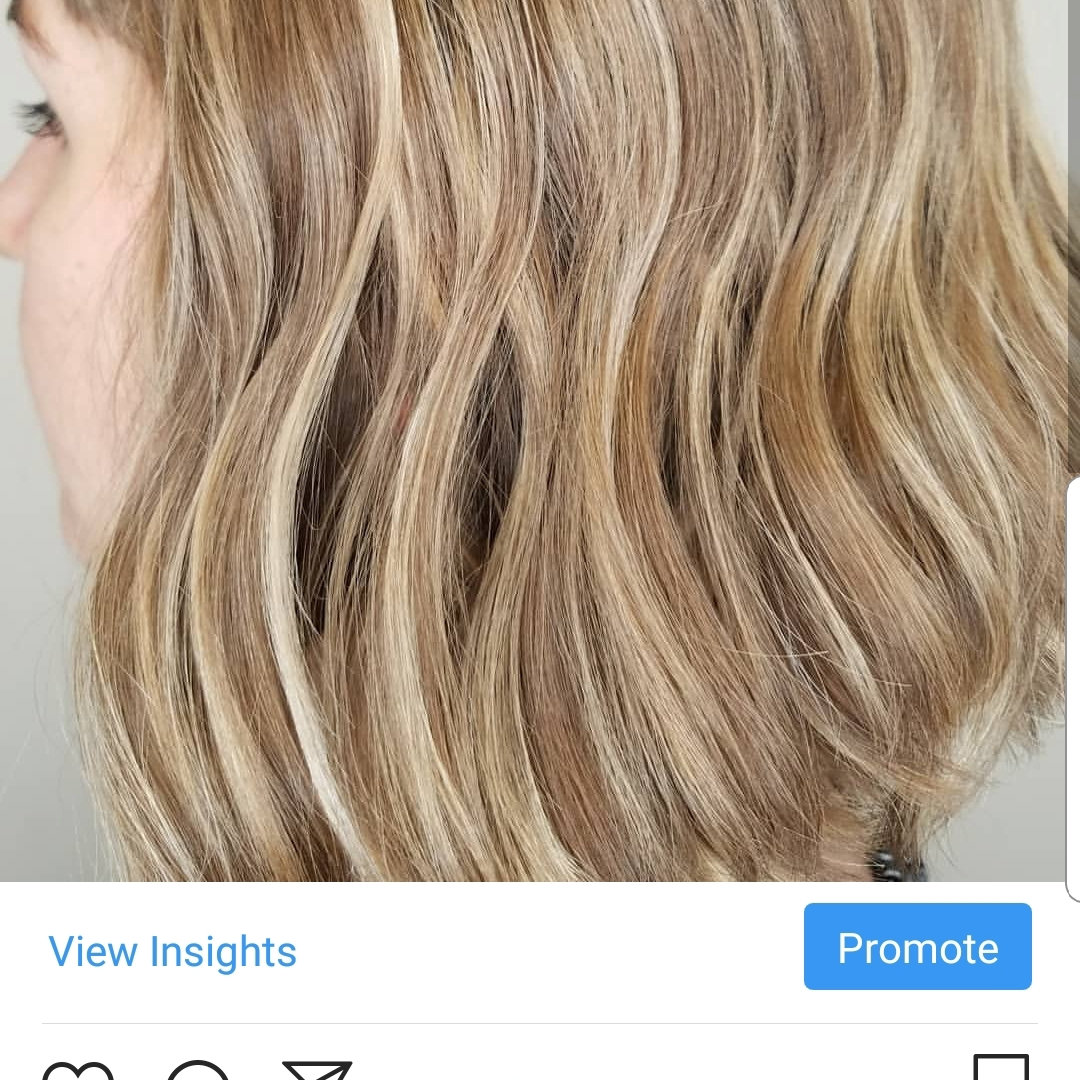
Task: Open comments on this post
Action: click(x=197, y=1070)
